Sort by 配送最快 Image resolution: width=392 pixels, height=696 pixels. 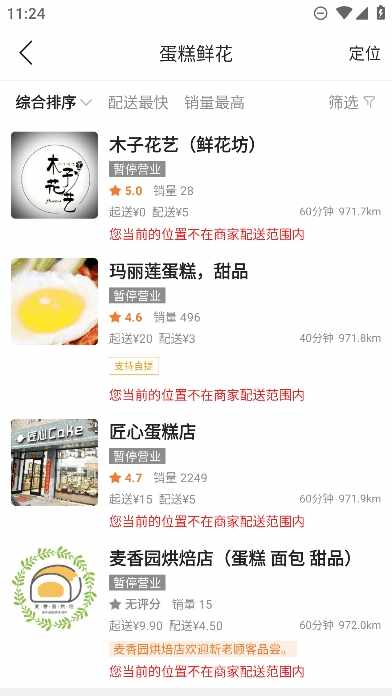(x=138, y=103)
